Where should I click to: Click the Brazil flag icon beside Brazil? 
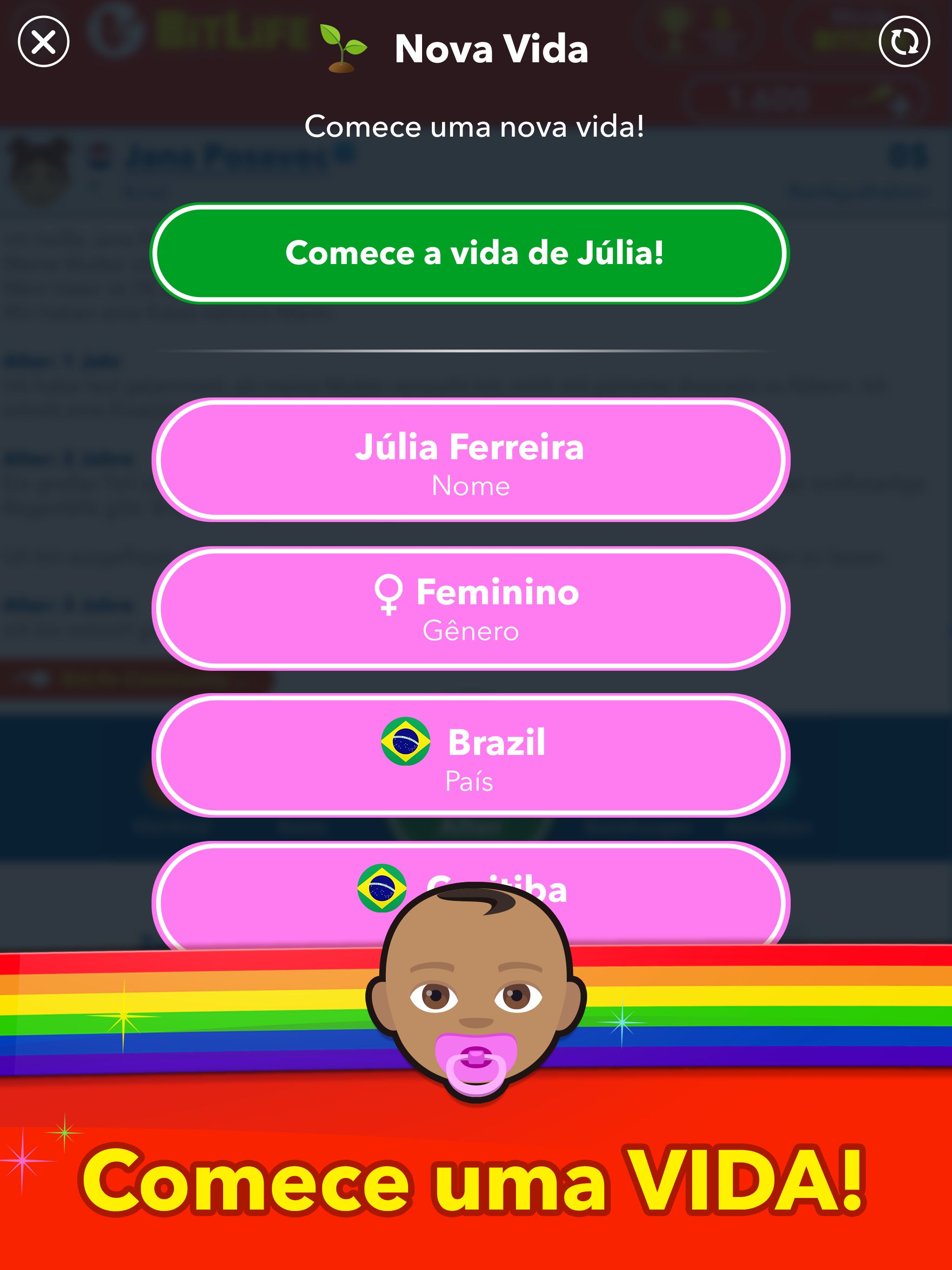tap(406, 741)
